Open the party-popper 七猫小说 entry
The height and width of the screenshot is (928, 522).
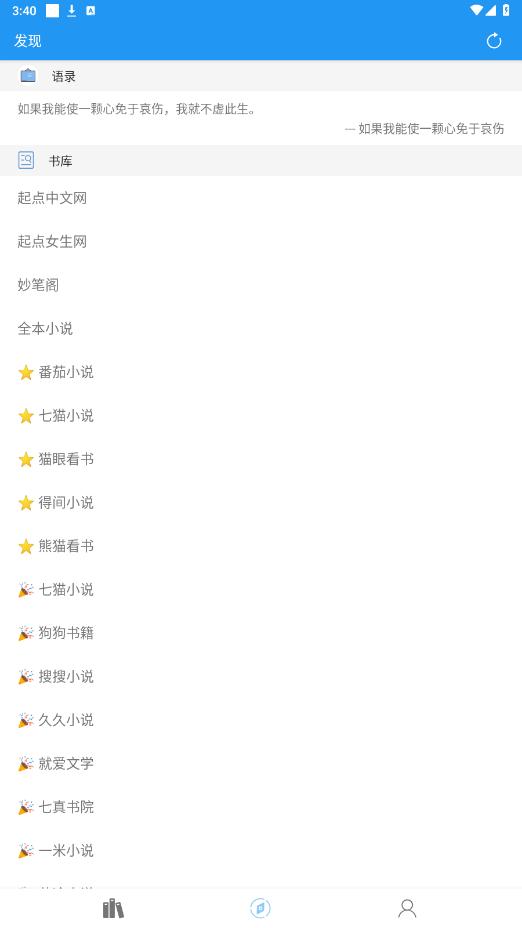click(x=261, y=589)
